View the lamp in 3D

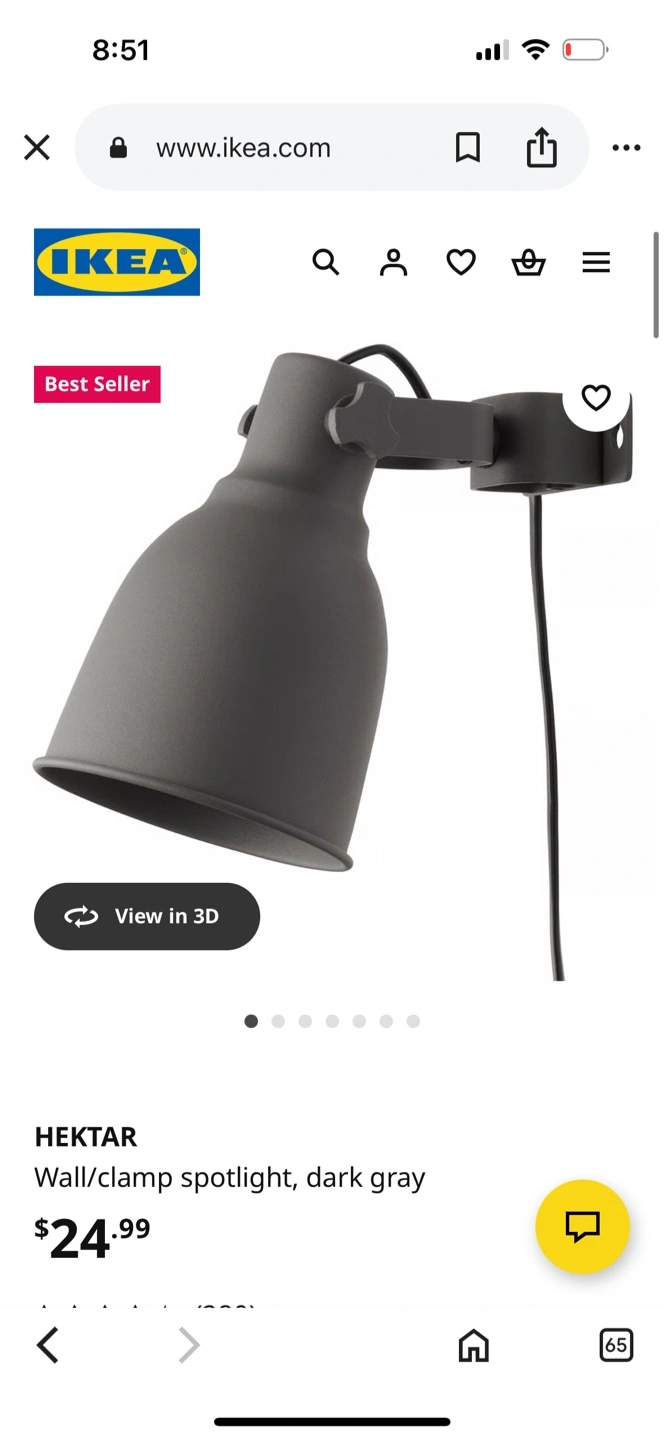[147, 916]
